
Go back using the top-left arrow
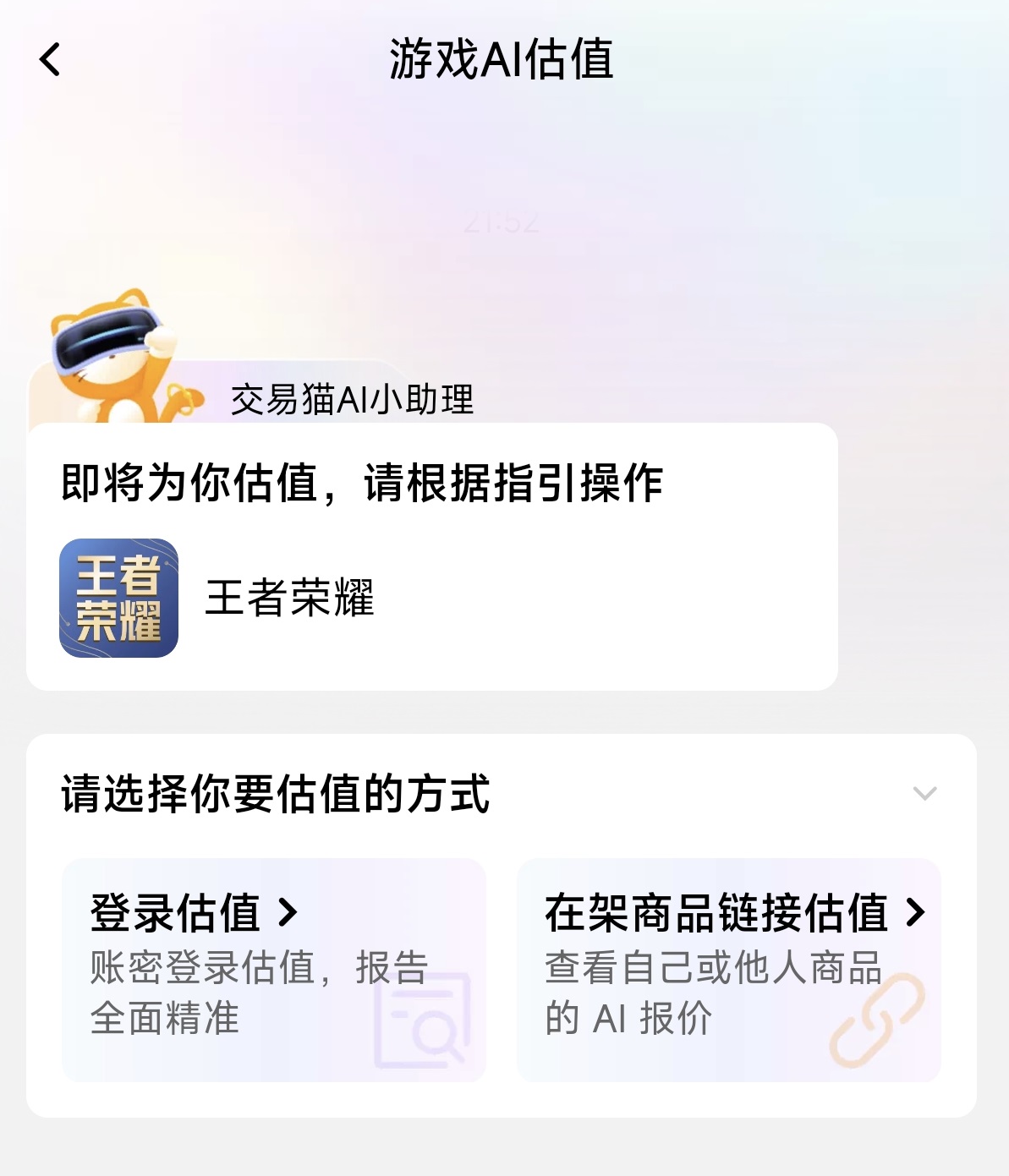click(50, 60)
